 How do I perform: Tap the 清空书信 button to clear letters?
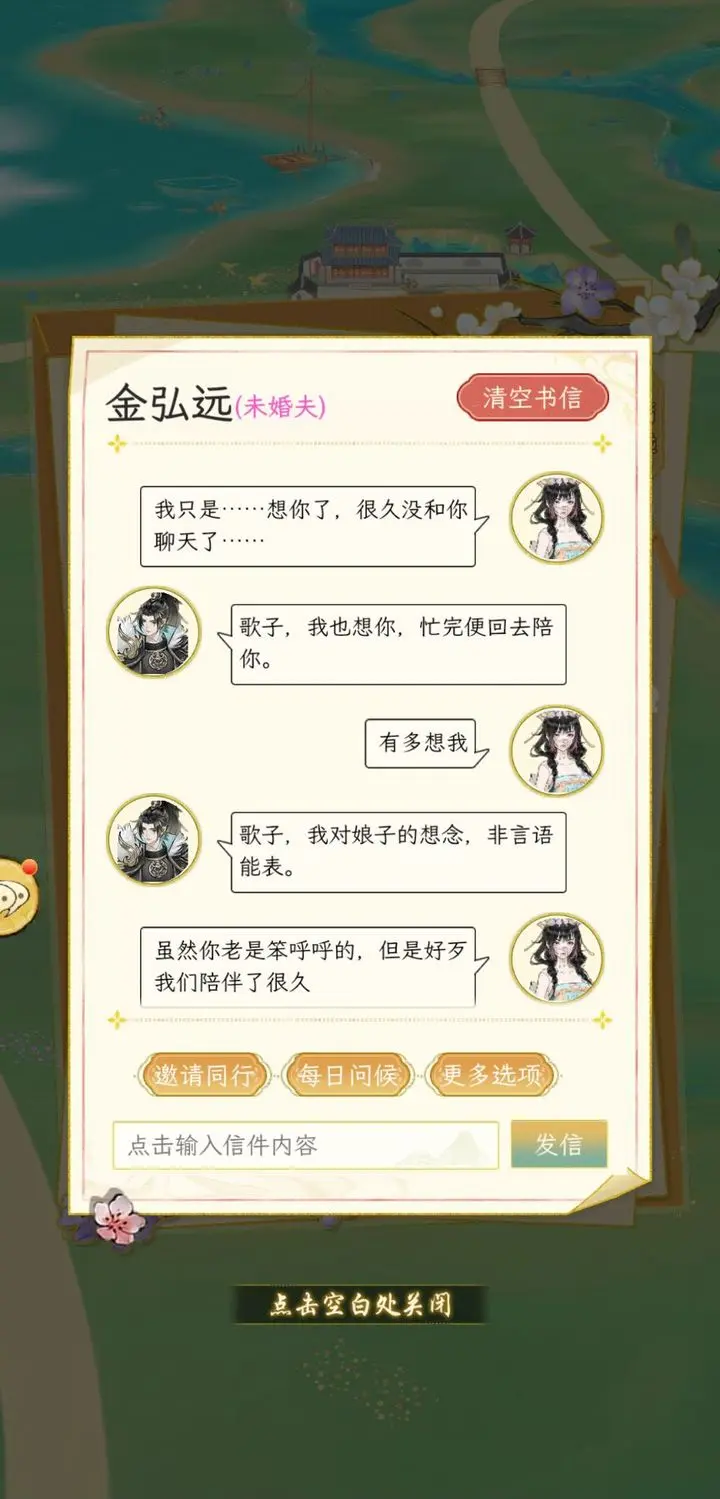(532, 397)
